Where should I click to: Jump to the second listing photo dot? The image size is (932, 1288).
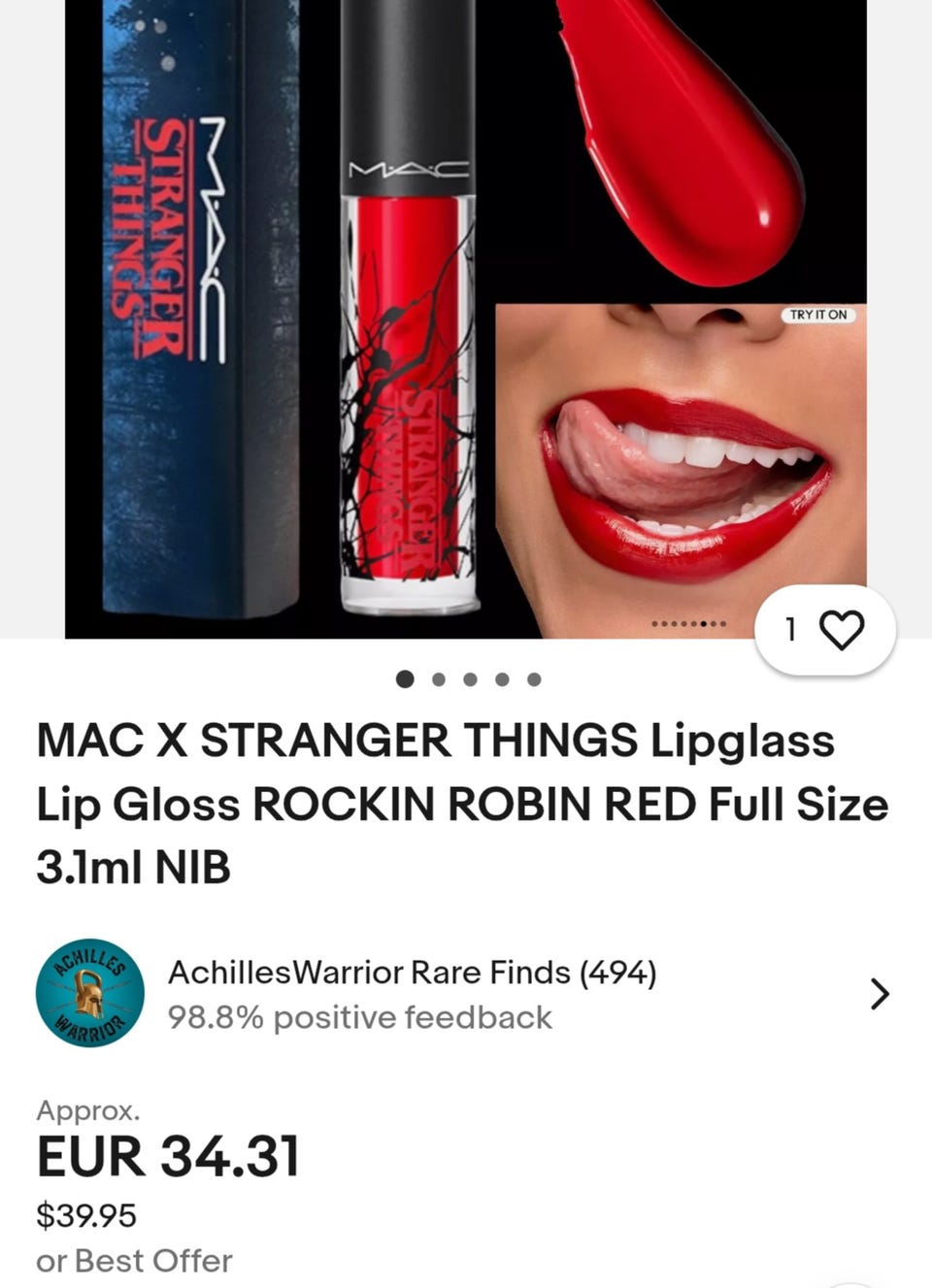[439, 679]
